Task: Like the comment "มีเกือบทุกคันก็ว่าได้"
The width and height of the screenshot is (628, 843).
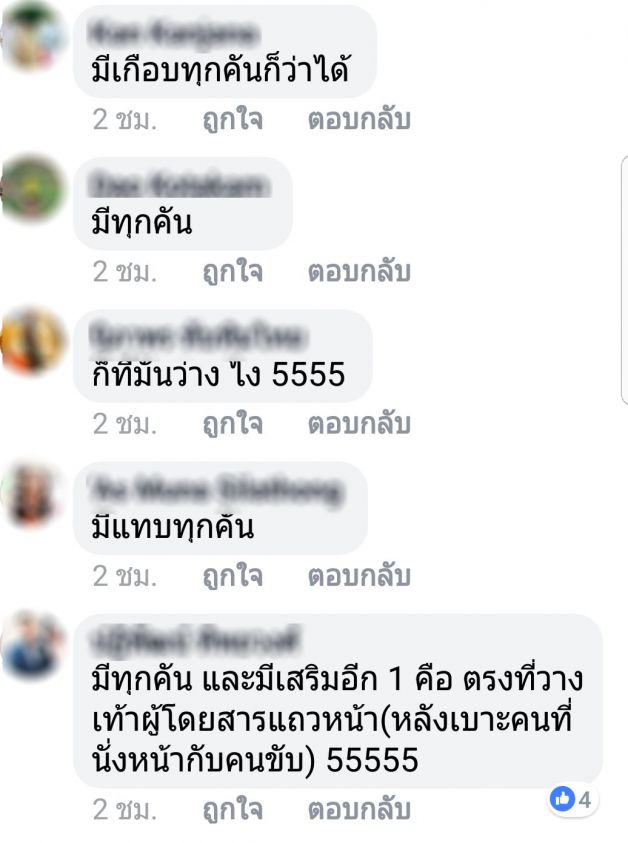Action: click(x=232, y=121)
